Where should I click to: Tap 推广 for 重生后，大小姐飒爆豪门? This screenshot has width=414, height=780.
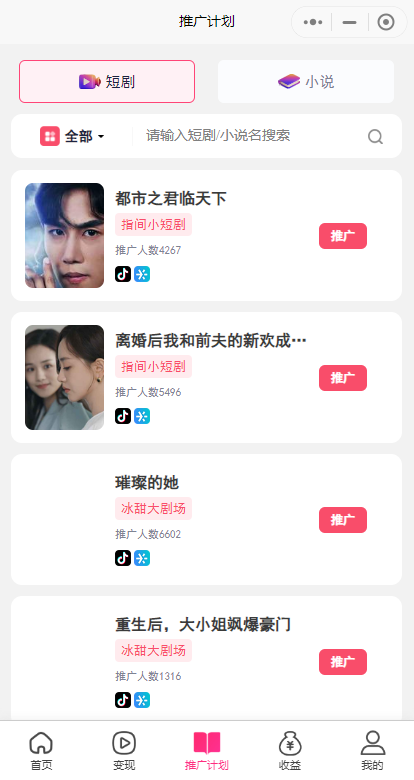[343, 662]
